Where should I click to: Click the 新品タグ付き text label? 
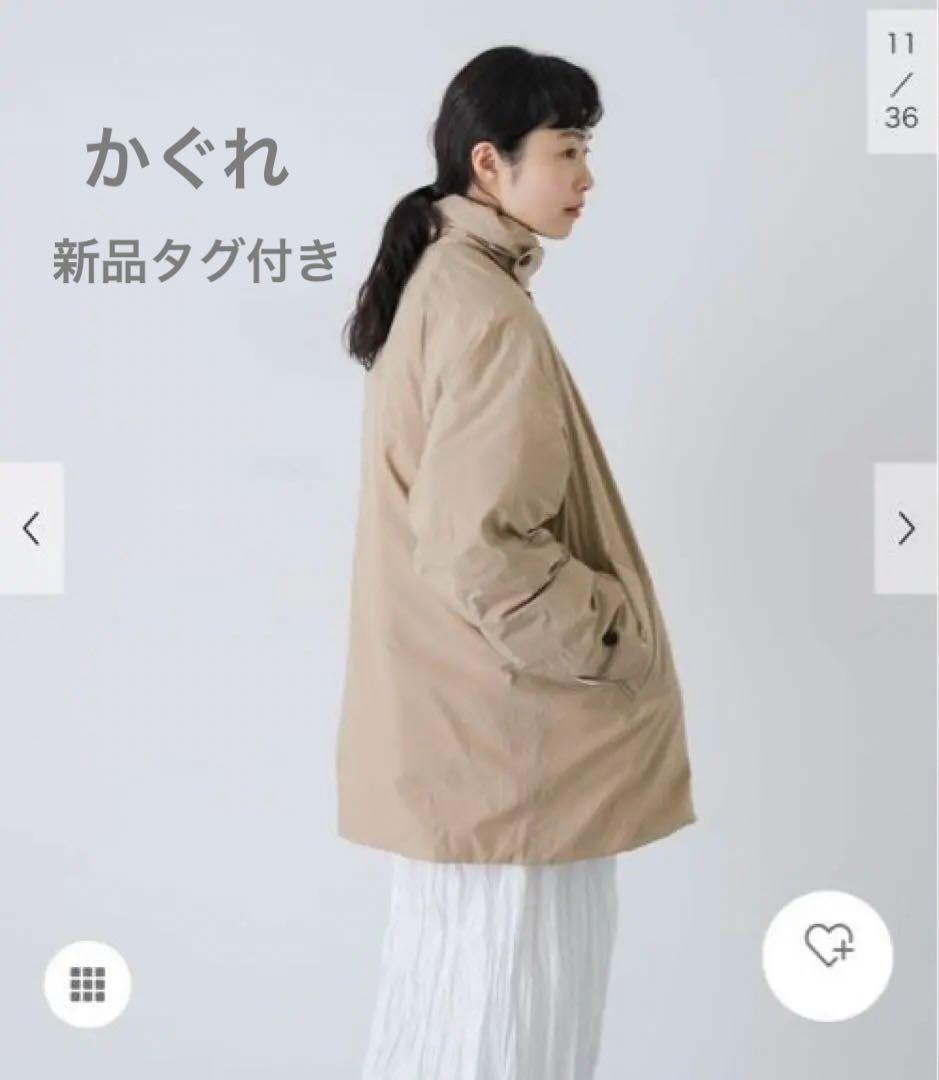tap(197, 258)
